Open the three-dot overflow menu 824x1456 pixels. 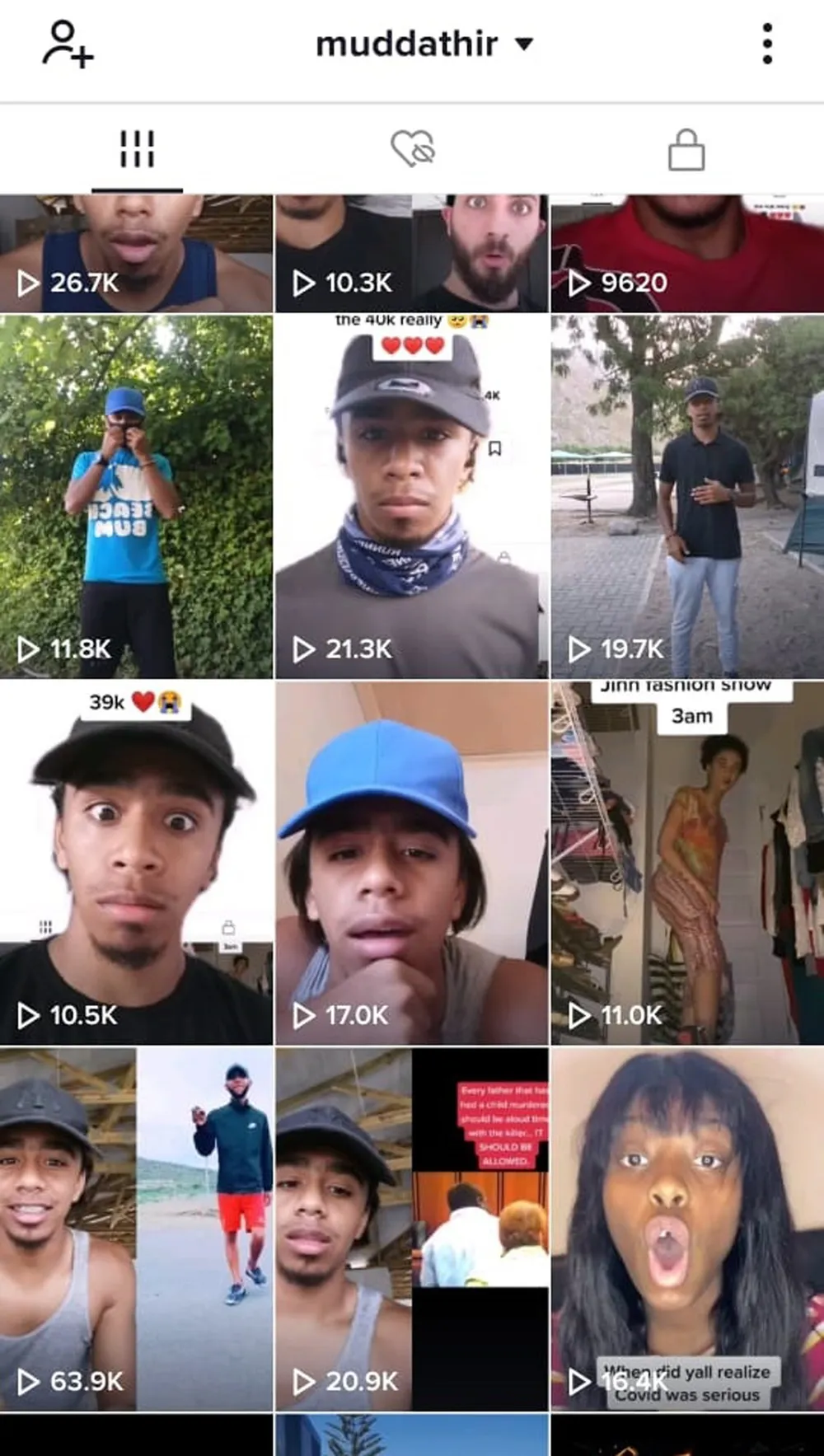coord(766,44)
